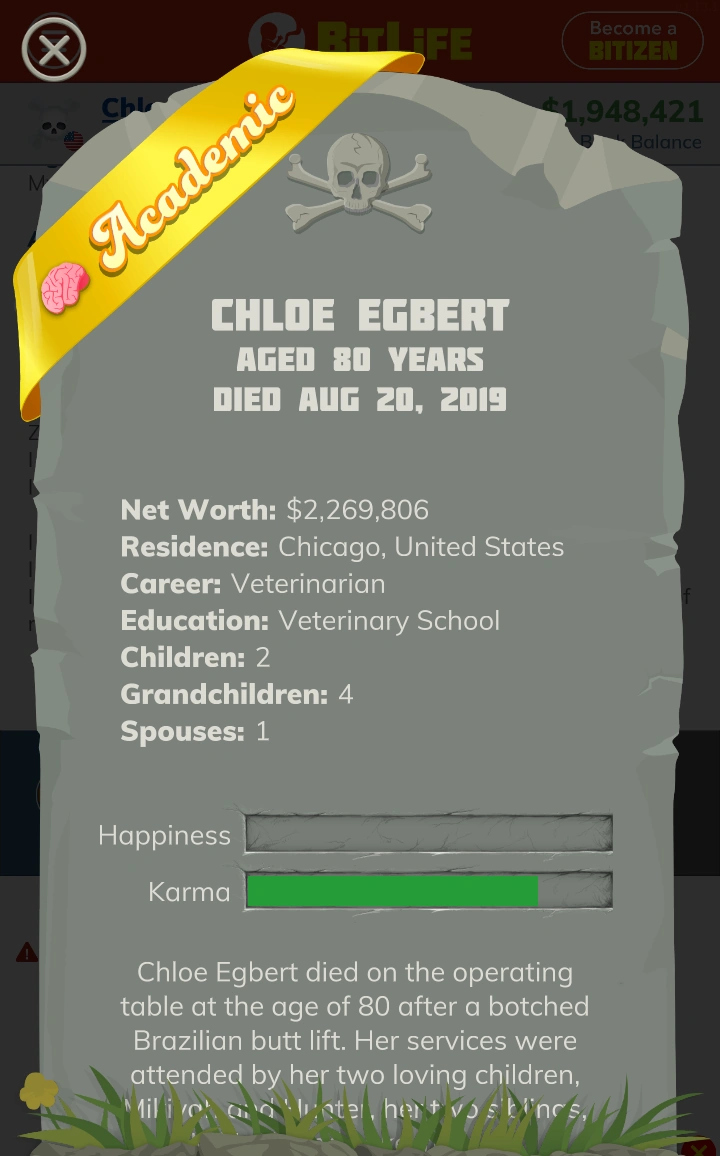Close the tombstone summary with the X
The width and height of the screenshot is (720, 1156).
54,48
